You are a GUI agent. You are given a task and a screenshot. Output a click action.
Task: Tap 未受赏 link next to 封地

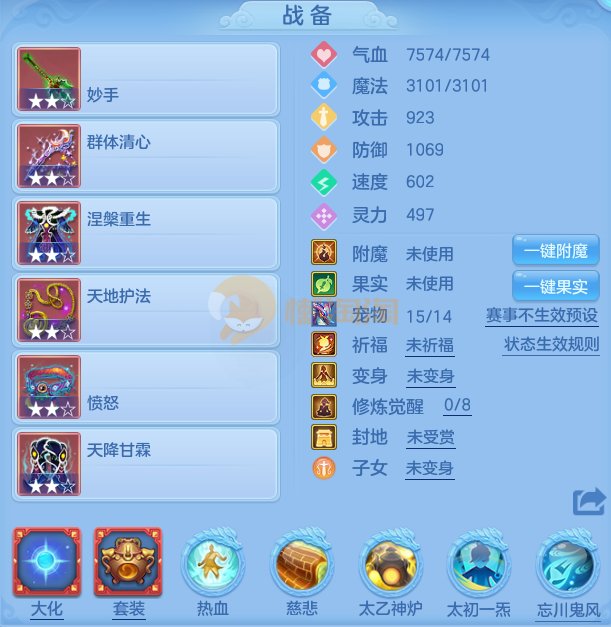431,437
